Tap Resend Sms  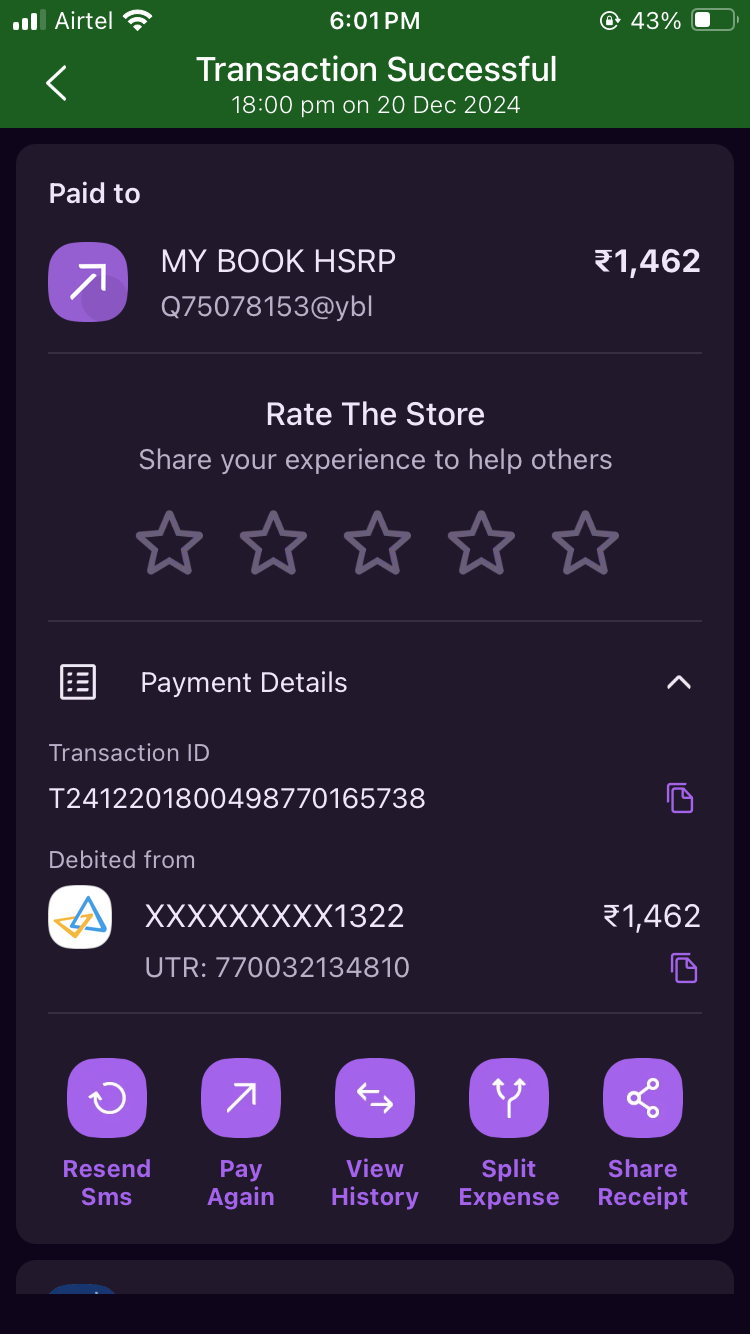click(107, 1099)
